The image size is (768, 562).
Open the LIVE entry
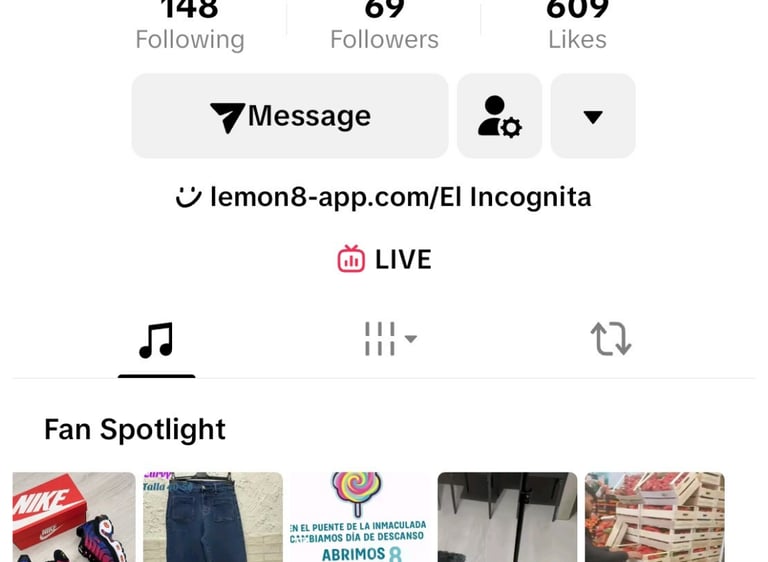(x=384, y=259)
